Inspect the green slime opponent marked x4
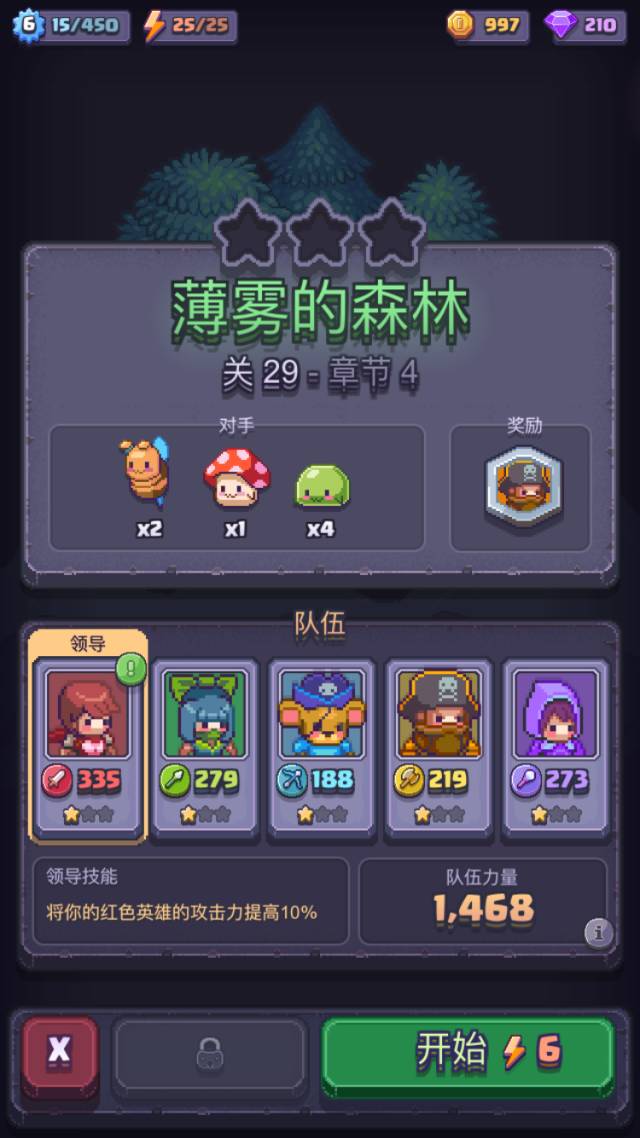Image resolution: width=640 pixels, height=1138 pixels. pos(320,486)
